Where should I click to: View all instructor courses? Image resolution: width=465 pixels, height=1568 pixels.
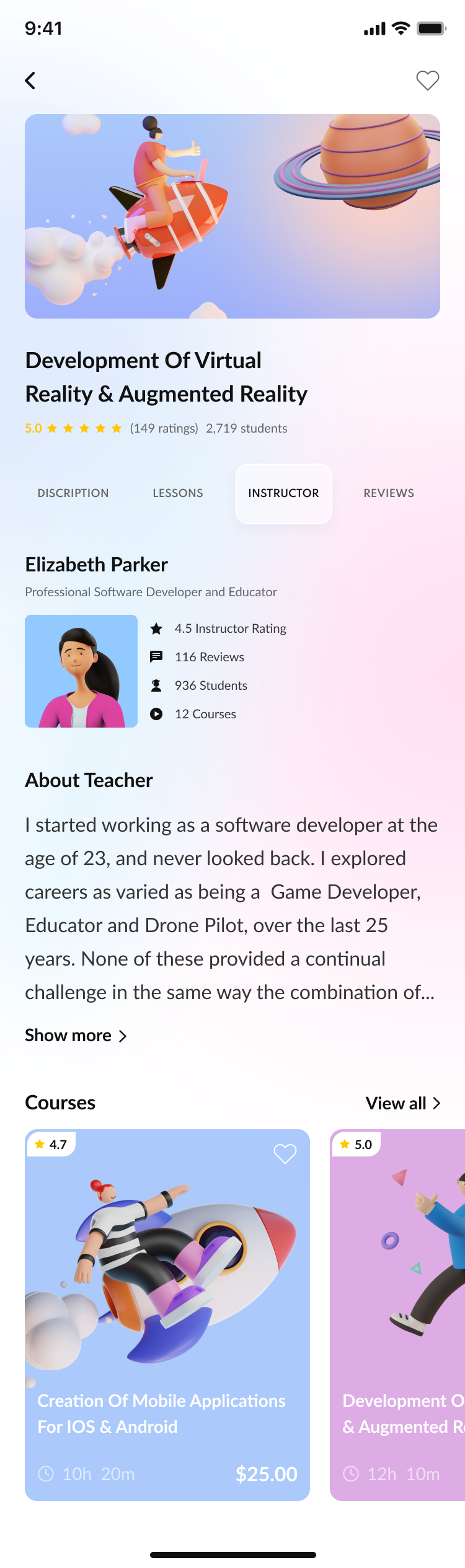pos(402,1103)
